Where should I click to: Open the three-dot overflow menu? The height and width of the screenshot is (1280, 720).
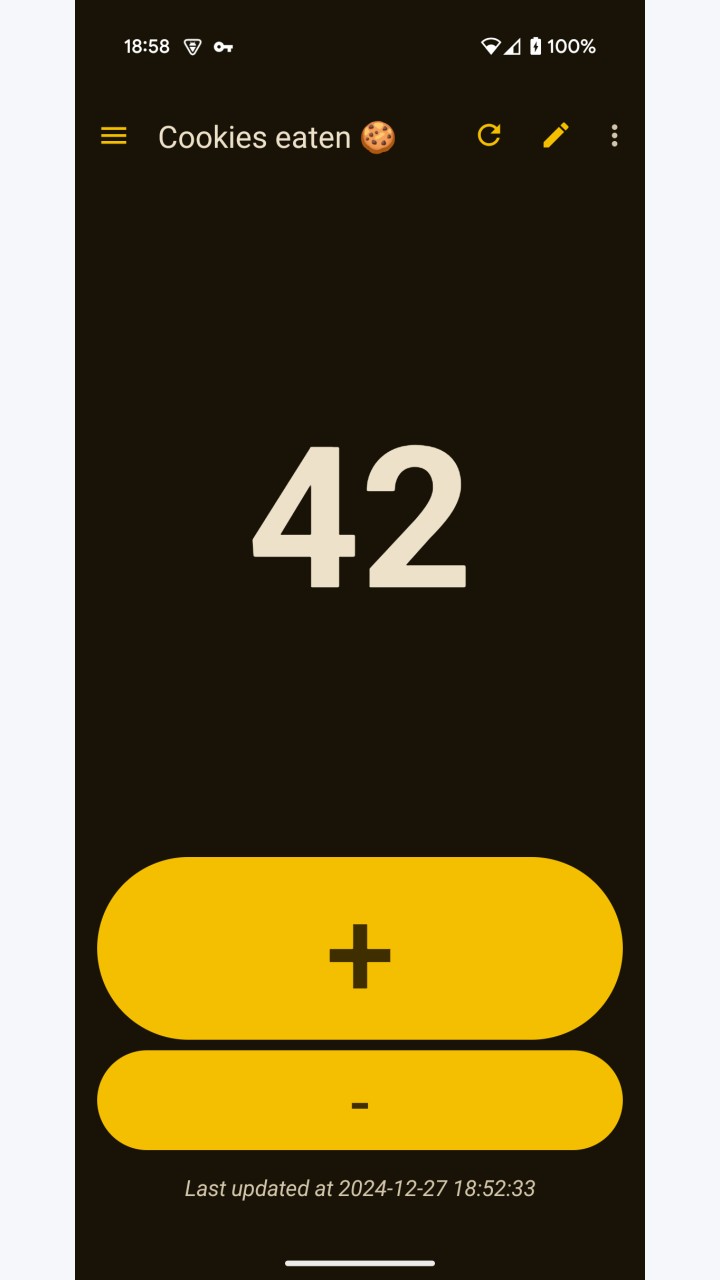tap(614, 136)
